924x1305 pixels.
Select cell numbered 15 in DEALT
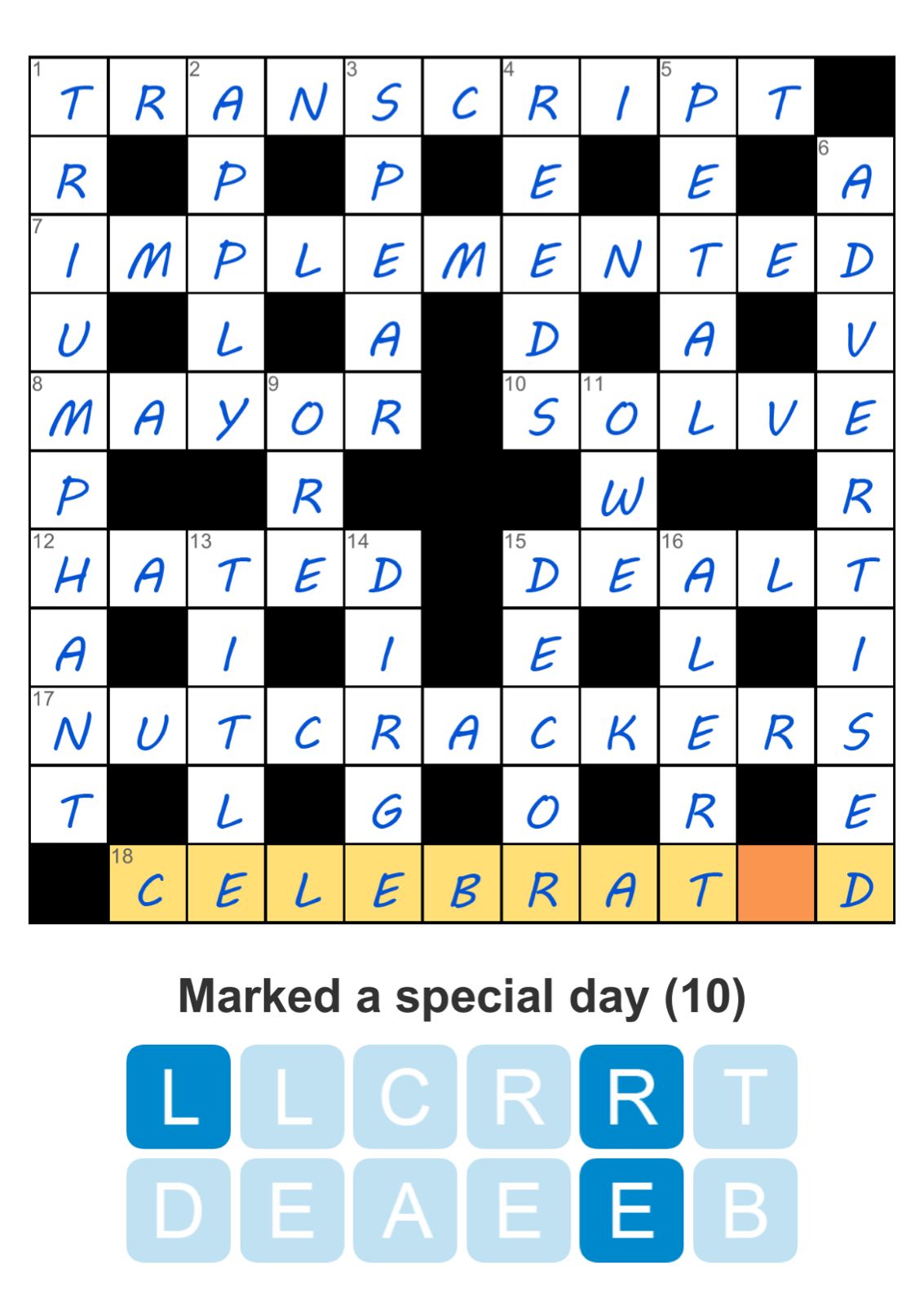541,569
